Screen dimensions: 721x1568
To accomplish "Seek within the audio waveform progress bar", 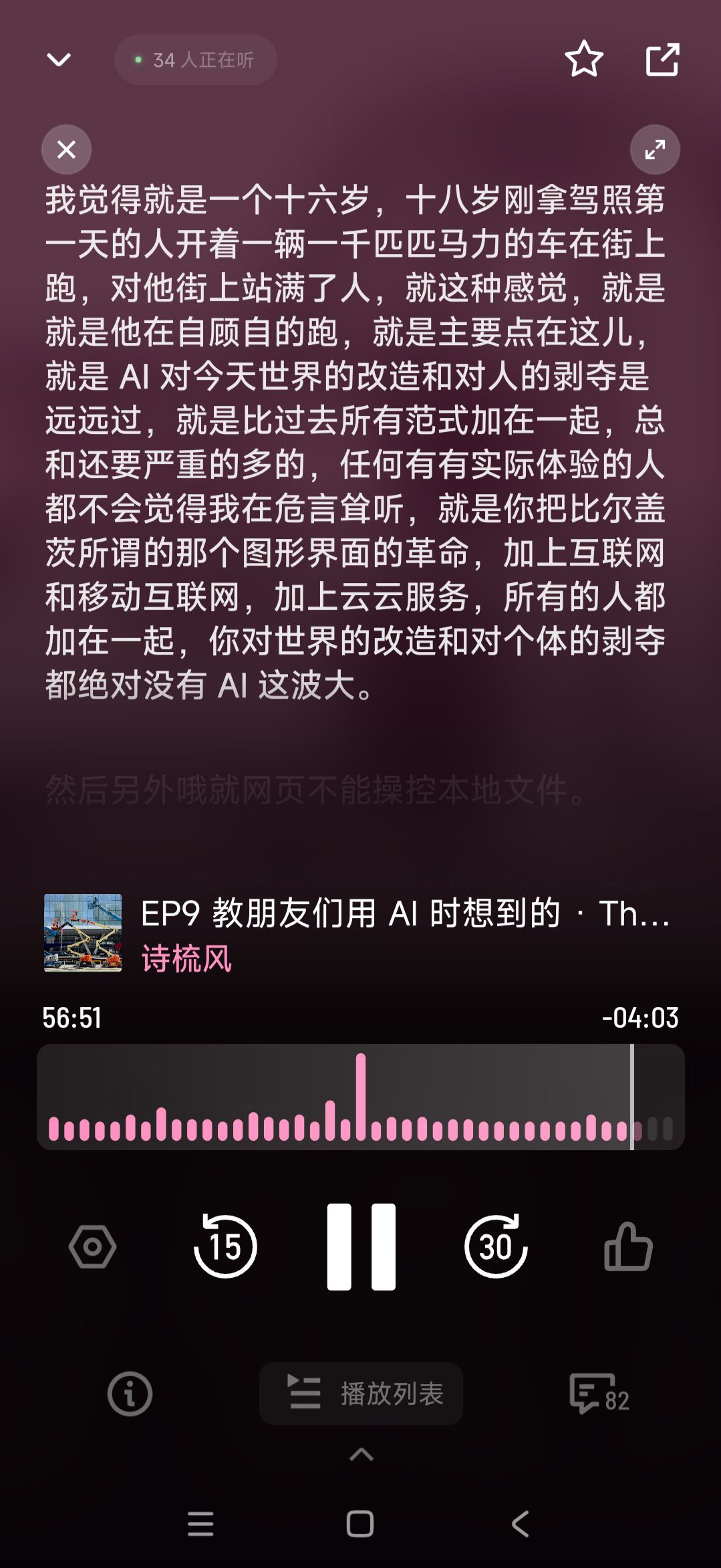I will (x=361, y=1097).
